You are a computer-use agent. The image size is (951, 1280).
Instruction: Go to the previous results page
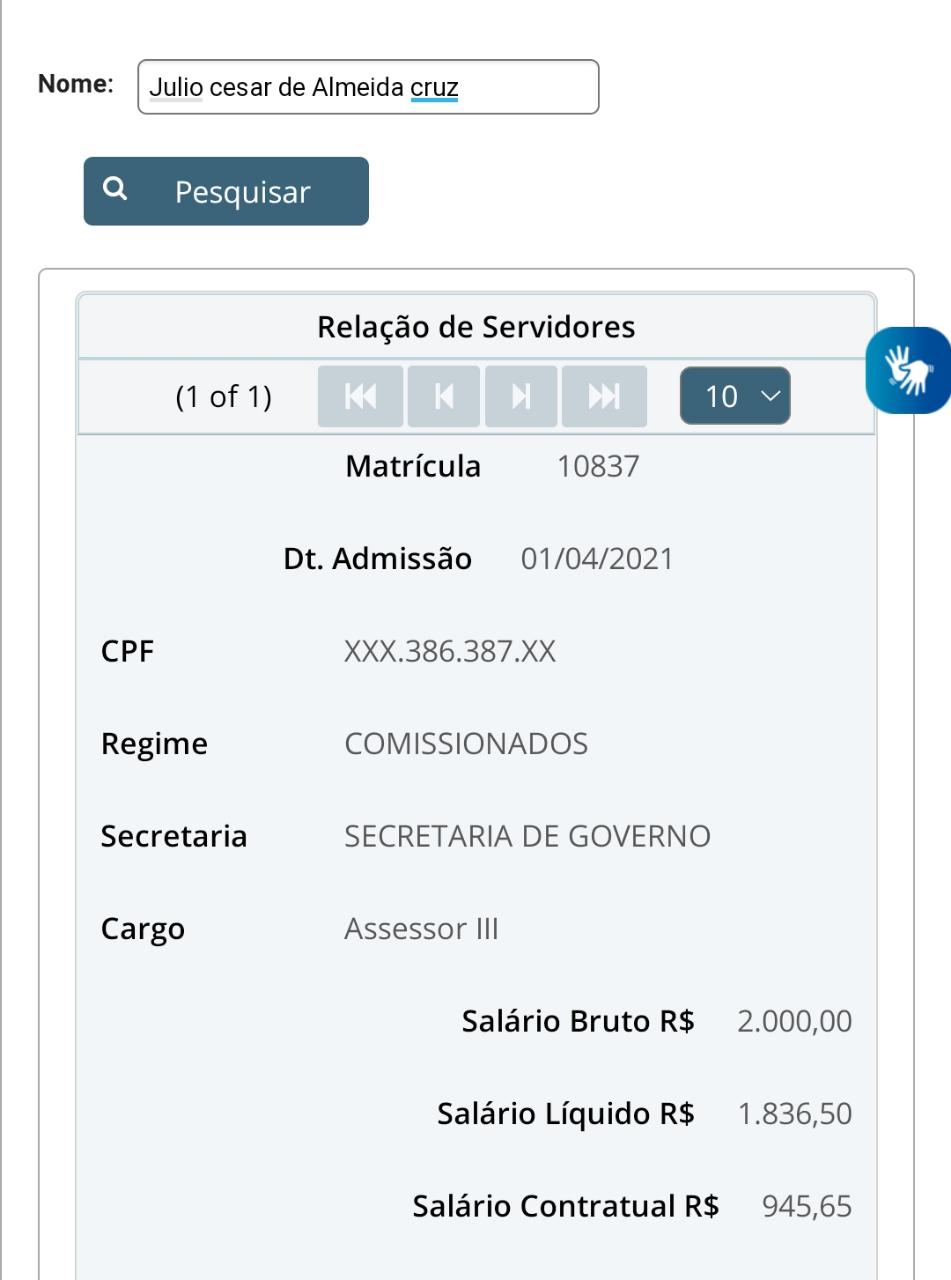tap(443, 397)
